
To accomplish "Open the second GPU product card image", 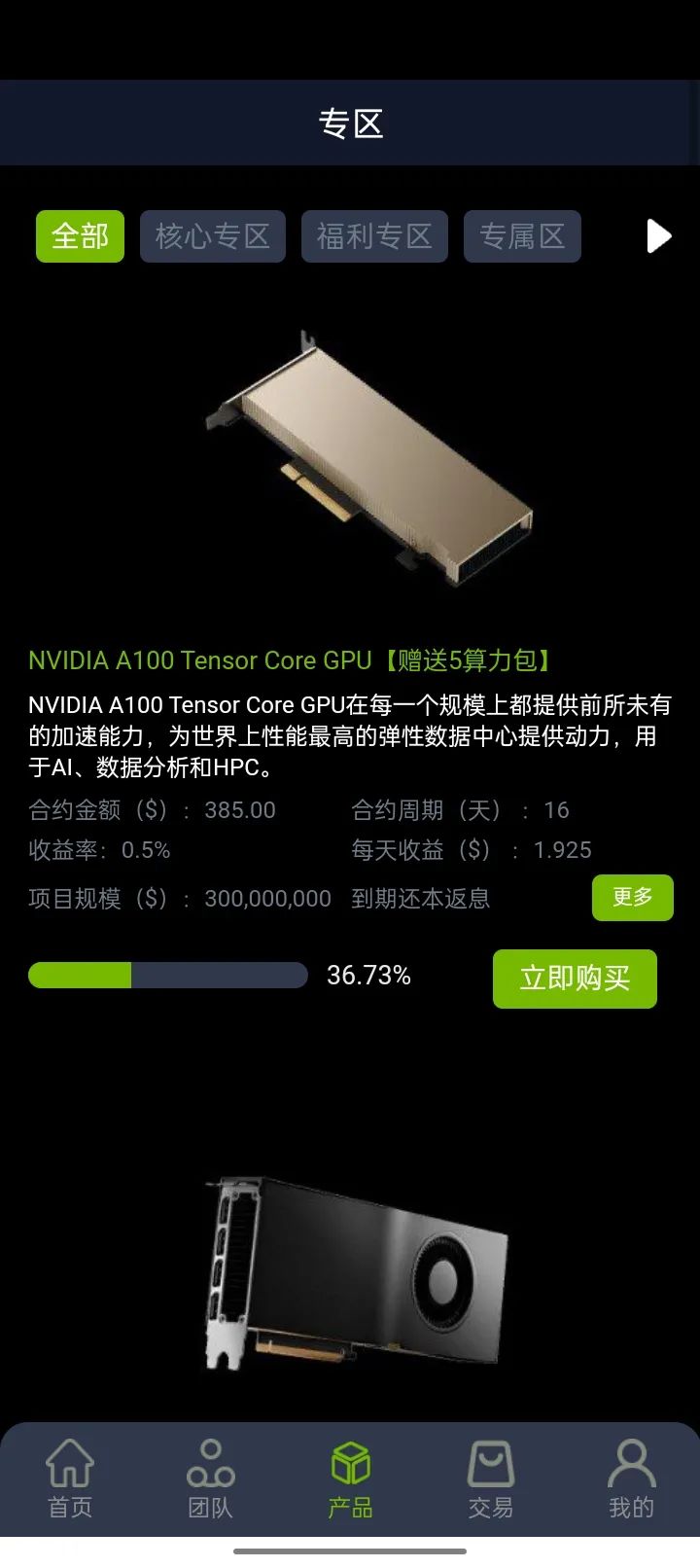I will tap(357, 1269).
